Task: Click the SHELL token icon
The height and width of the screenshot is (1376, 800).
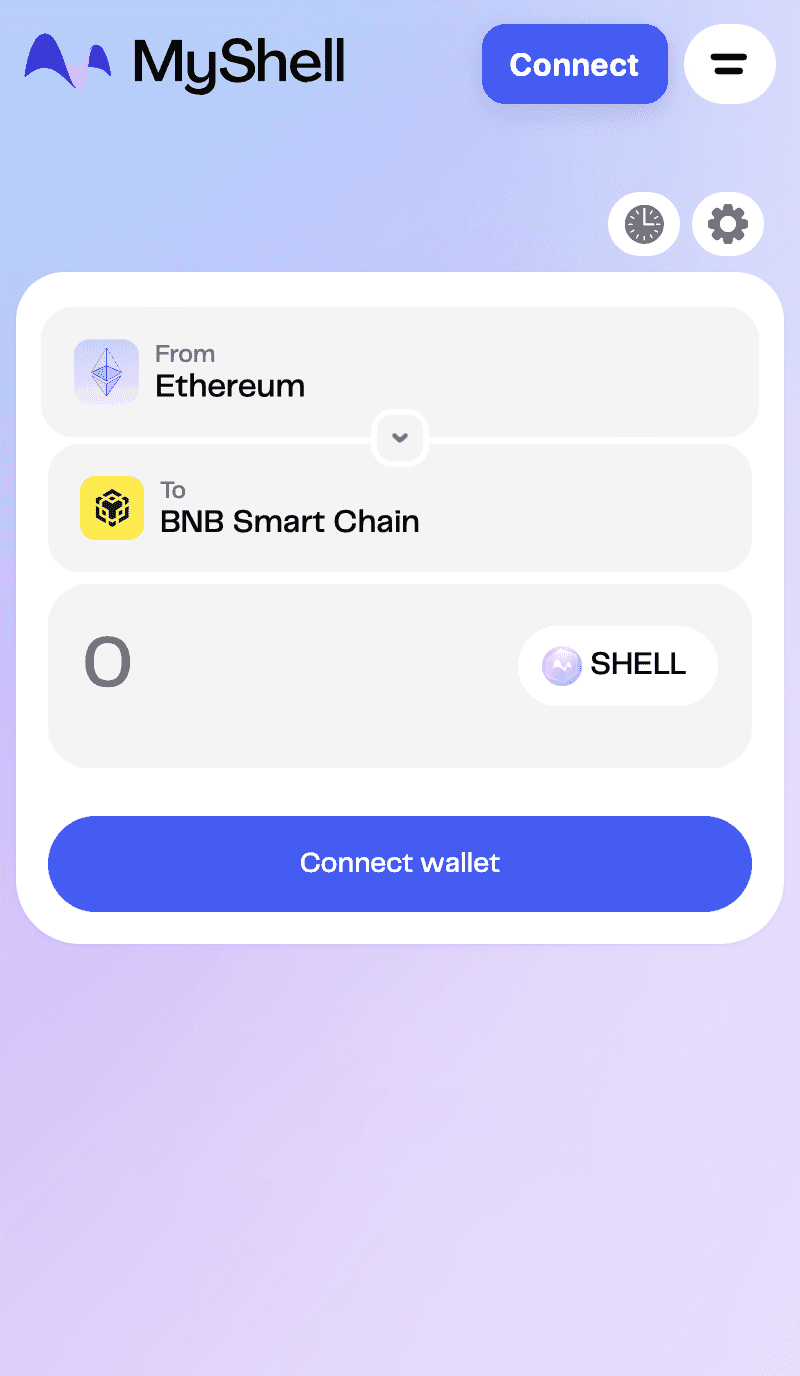Action: (560, 665)
